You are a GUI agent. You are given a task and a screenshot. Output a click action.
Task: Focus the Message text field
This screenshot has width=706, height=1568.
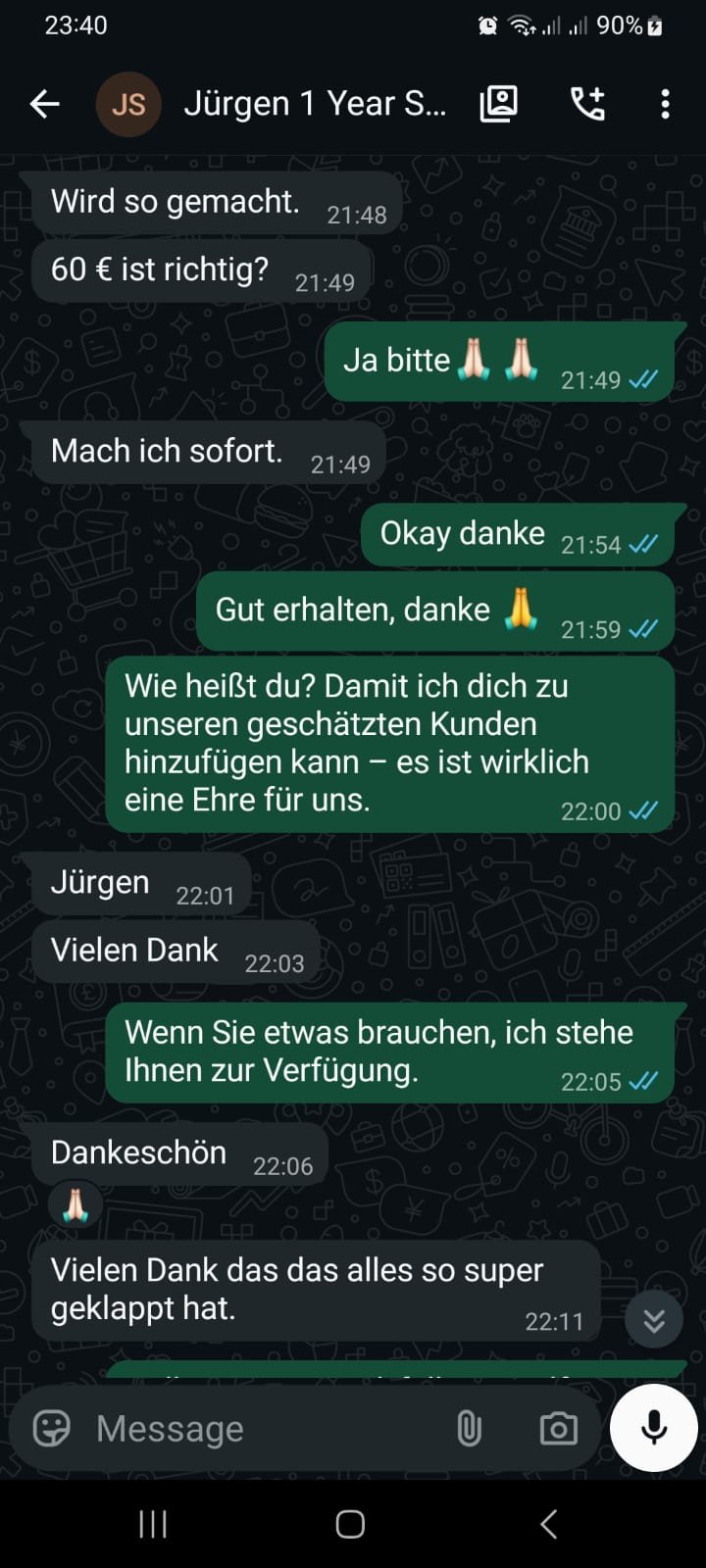265,1429
